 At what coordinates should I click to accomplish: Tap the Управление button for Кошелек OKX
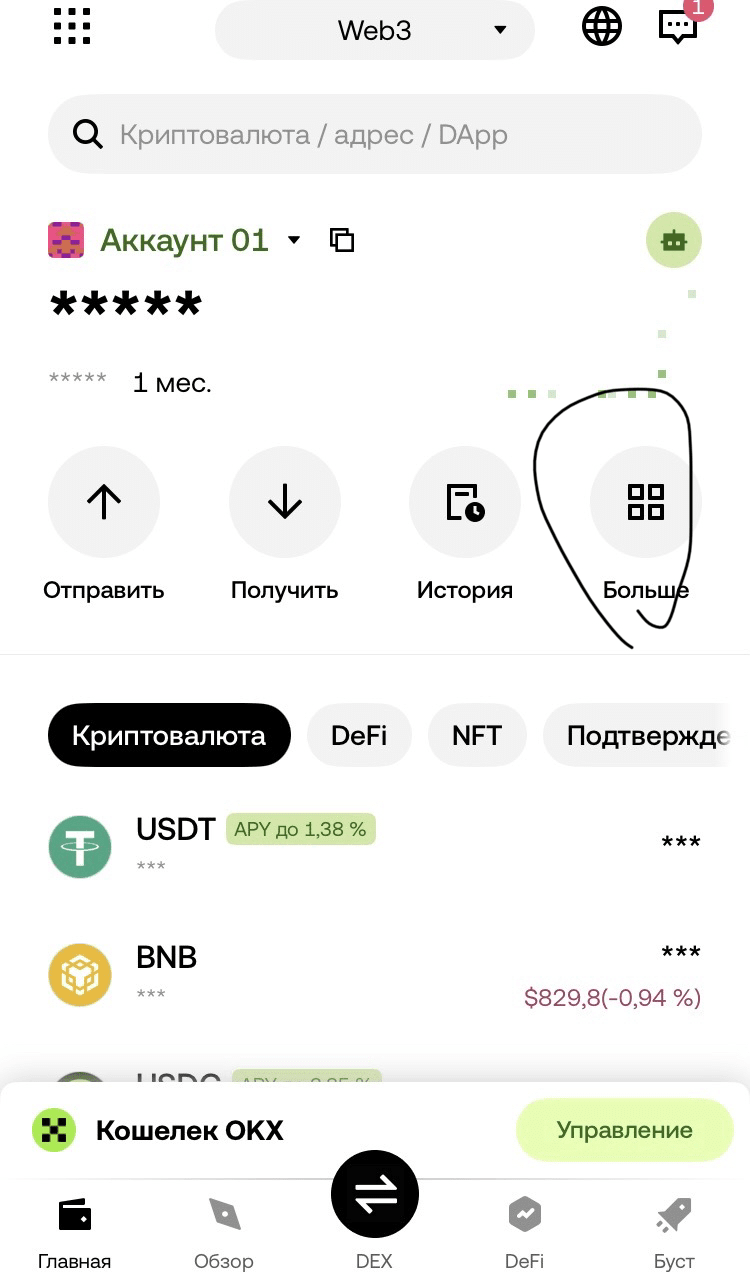[624, 1130]
